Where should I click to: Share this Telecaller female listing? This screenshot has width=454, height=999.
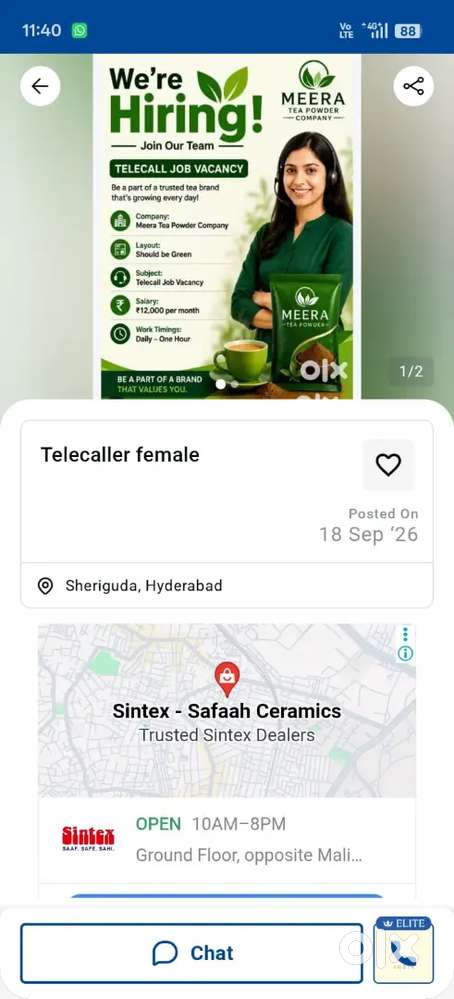pos(413,86)
